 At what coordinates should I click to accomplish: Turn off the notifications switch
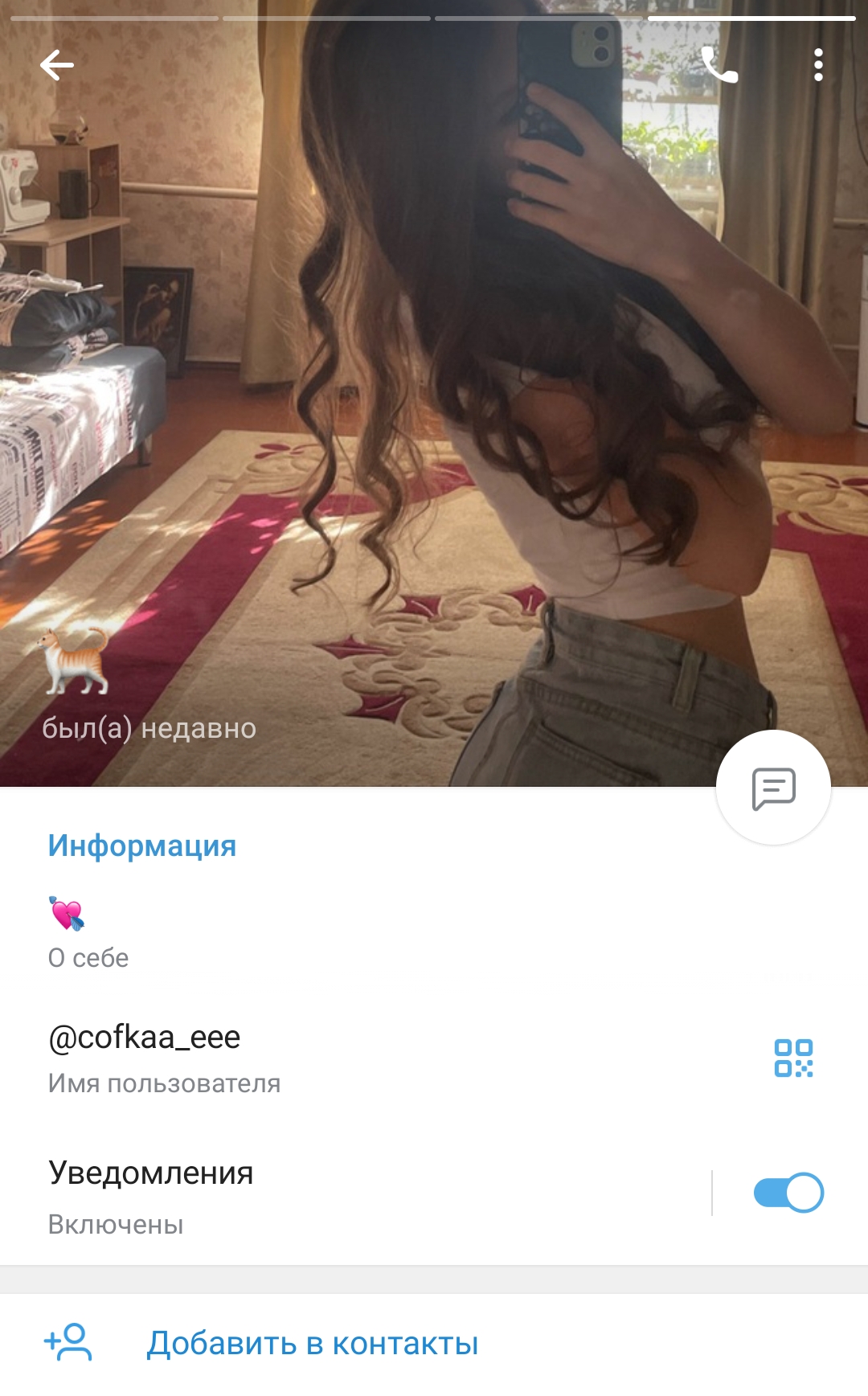(788, 1193)
